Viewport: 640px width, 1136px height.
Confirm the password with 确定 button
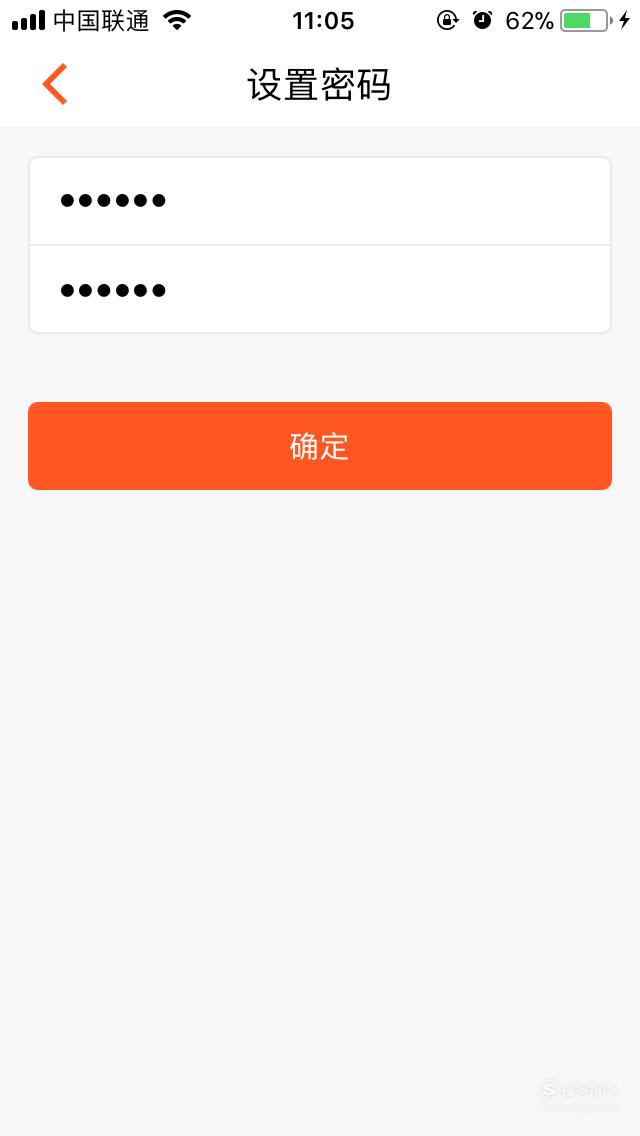320,446
